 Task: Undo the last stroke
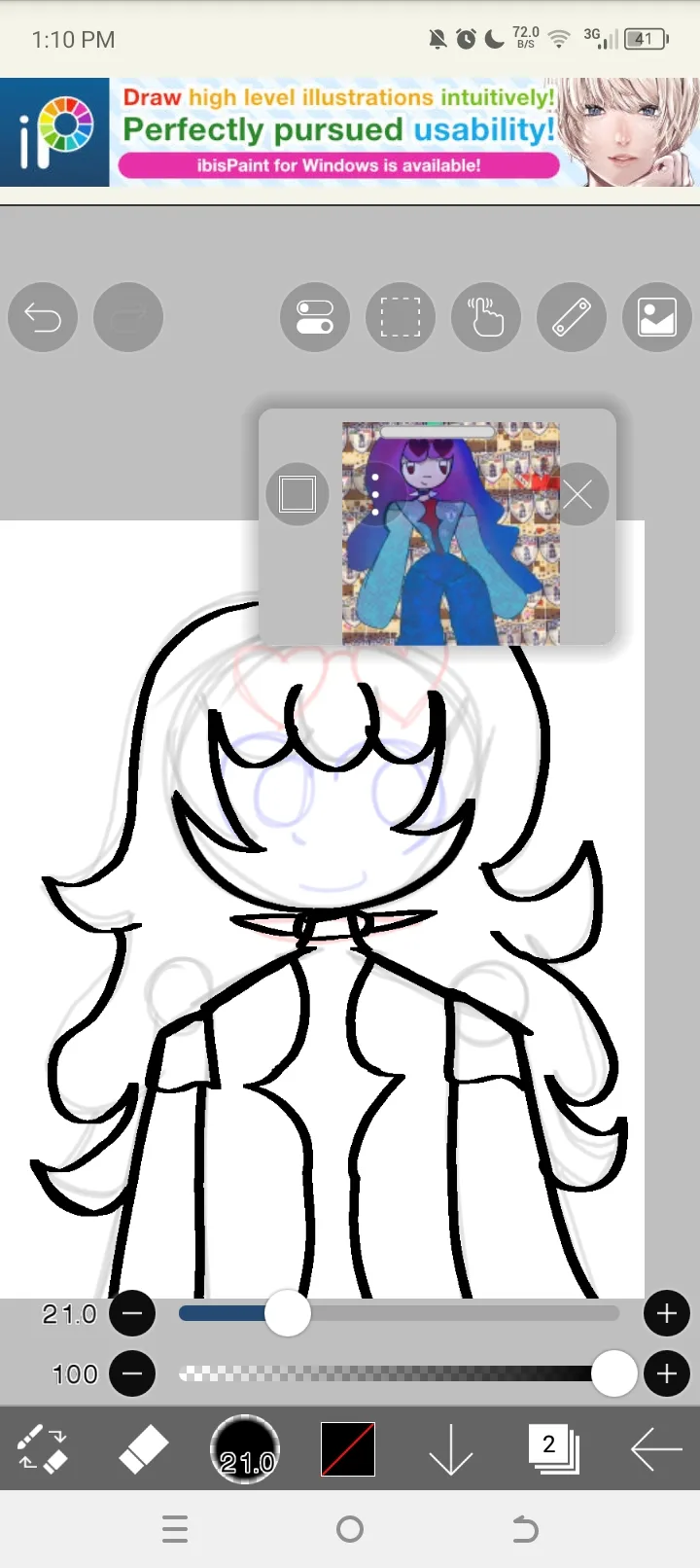pyautogui.click(x=43, y=317)
